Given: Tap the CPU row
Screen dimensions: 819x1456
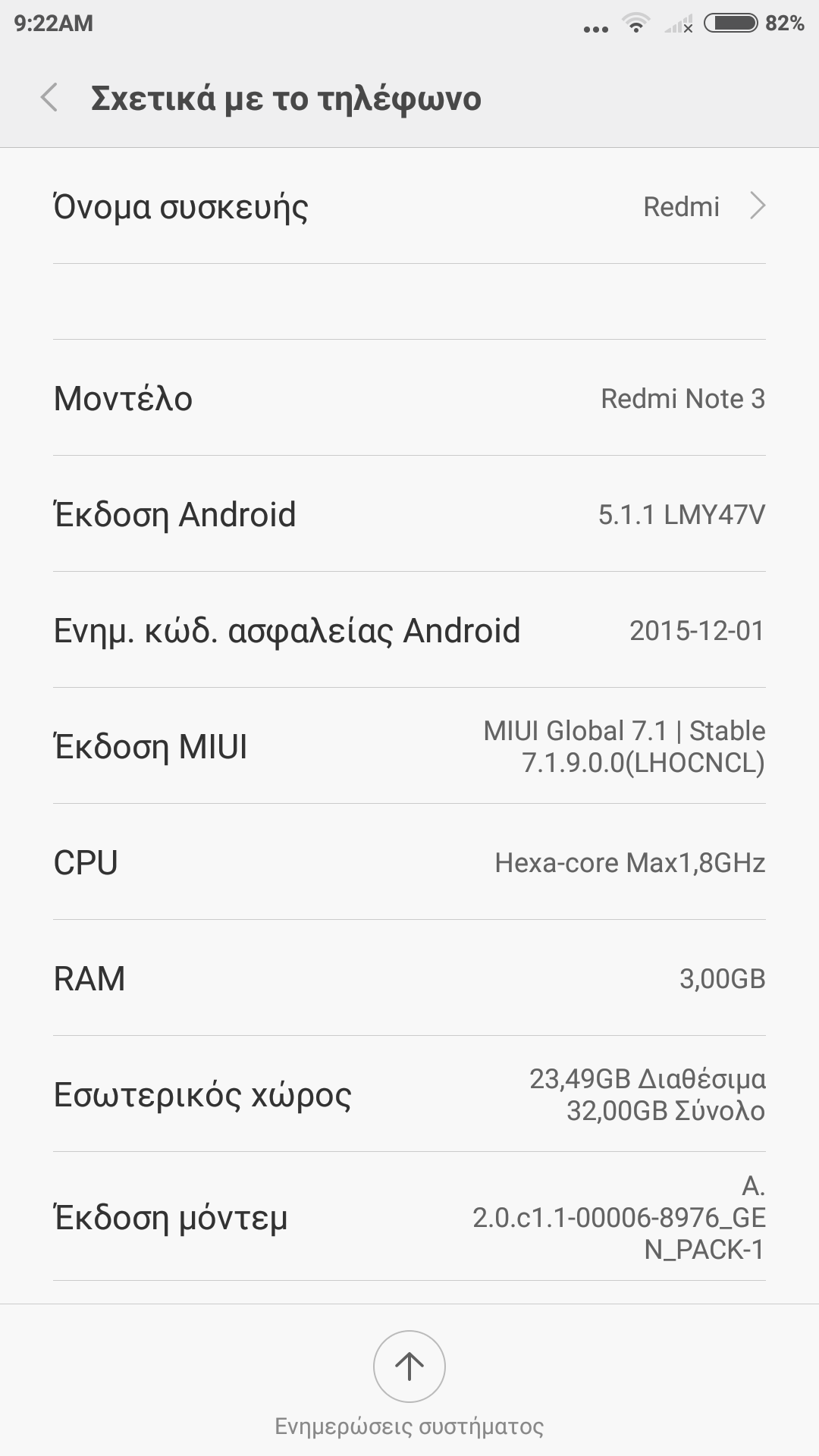Looking at the screenshot, I should point(409,862).
